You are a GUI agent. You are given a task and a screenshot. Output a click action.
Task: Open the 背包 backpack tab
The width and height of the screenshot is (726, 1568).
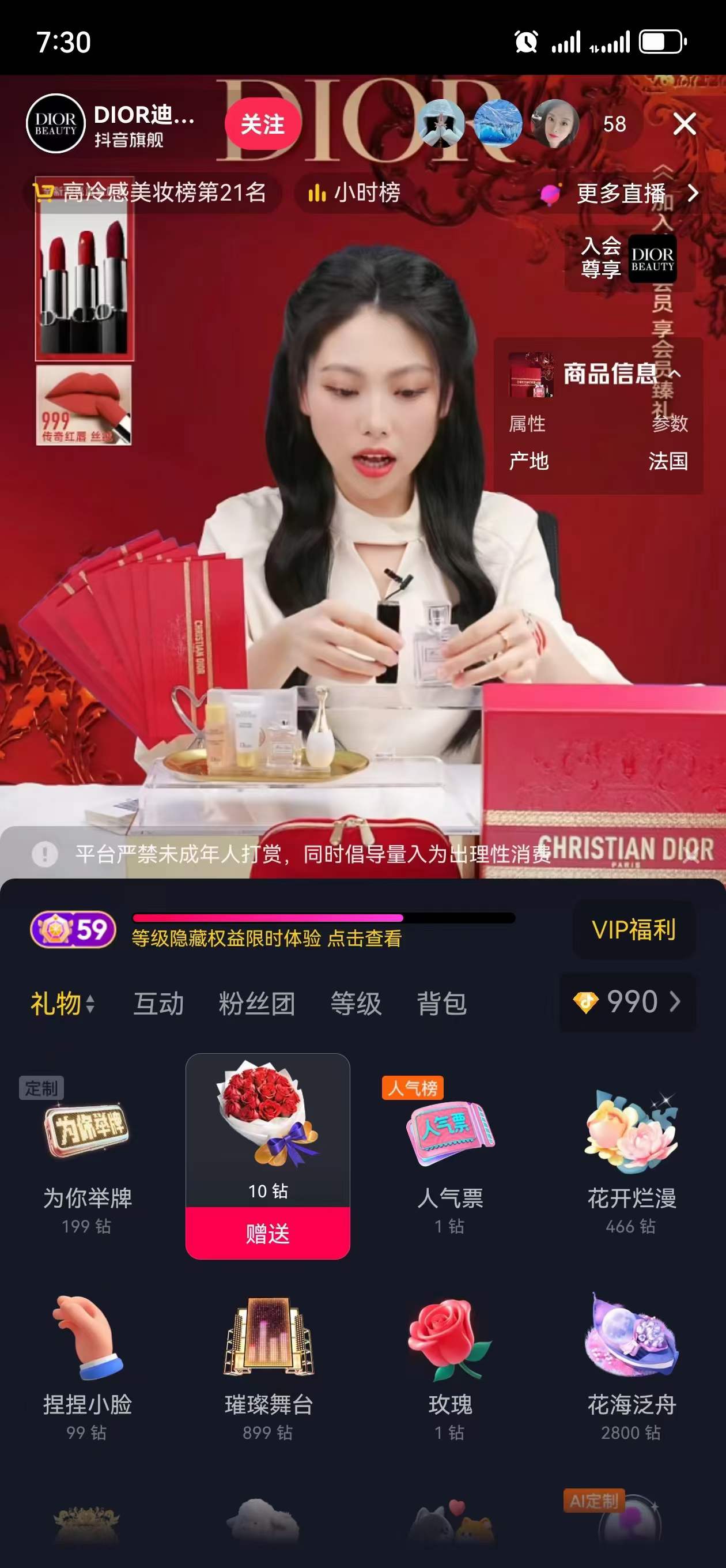[442, 1003]
